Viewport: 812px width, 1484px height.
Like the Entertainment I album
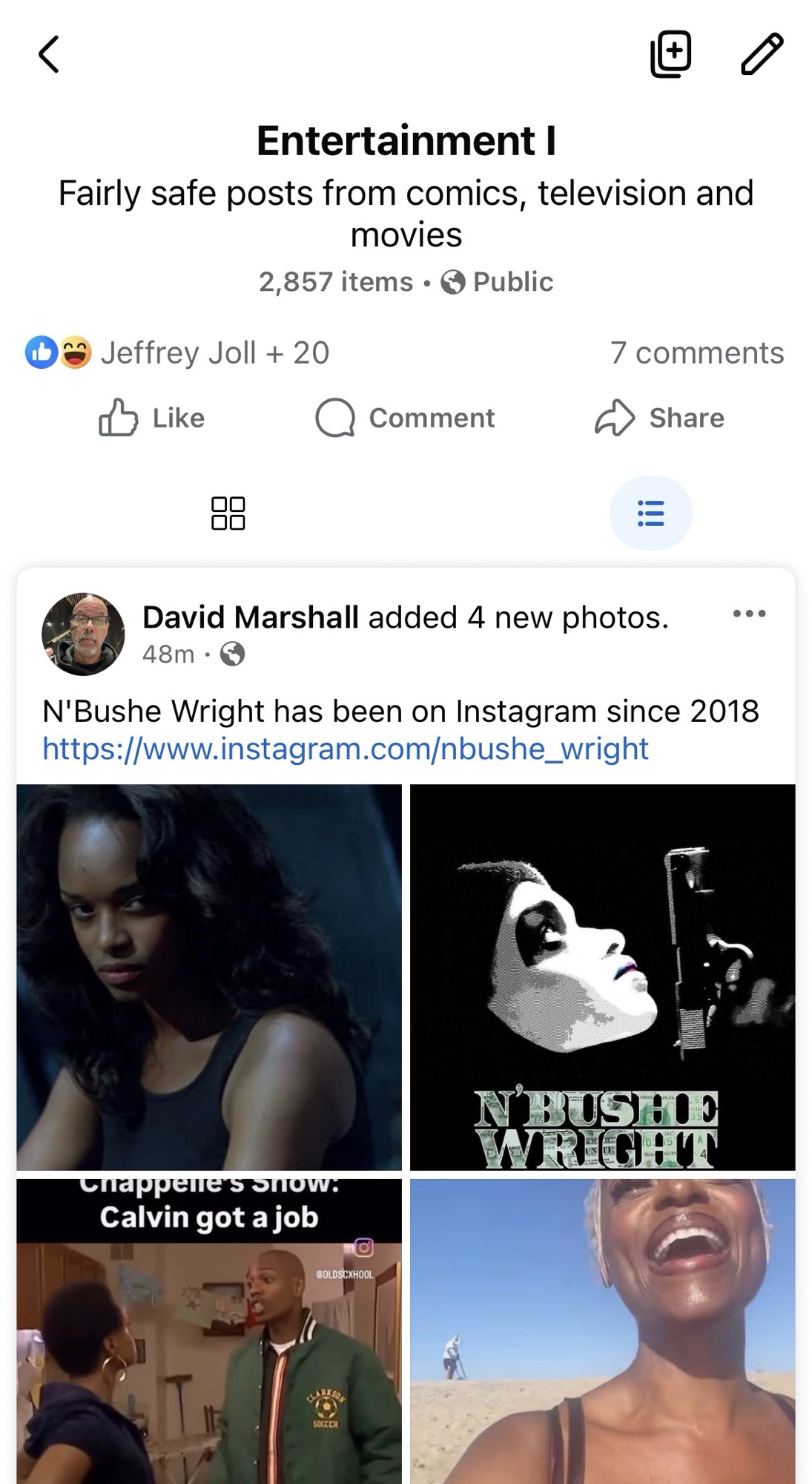(152, 418)
